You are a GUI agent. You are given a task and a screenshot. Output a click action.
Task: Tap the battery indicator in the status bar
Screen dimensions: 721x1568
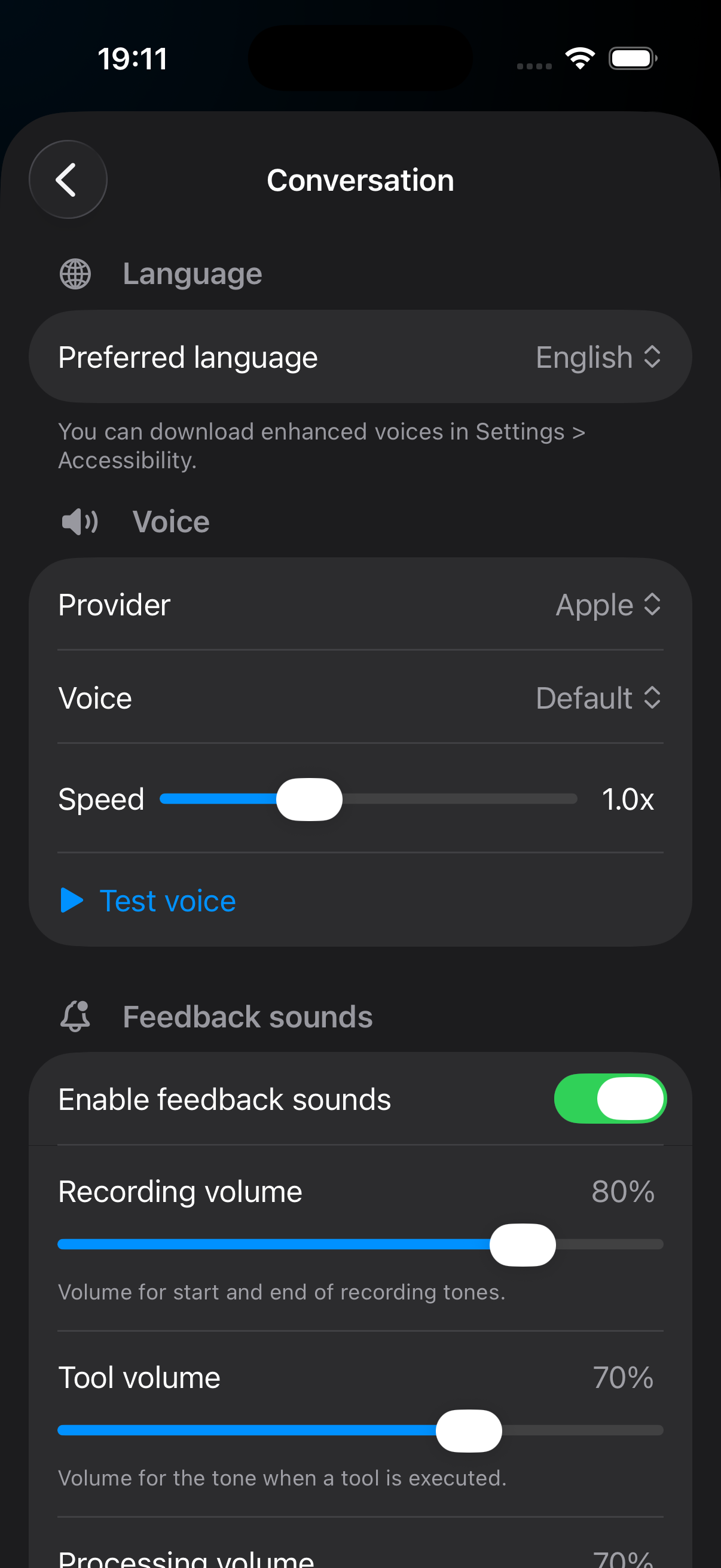coord(631,57)
